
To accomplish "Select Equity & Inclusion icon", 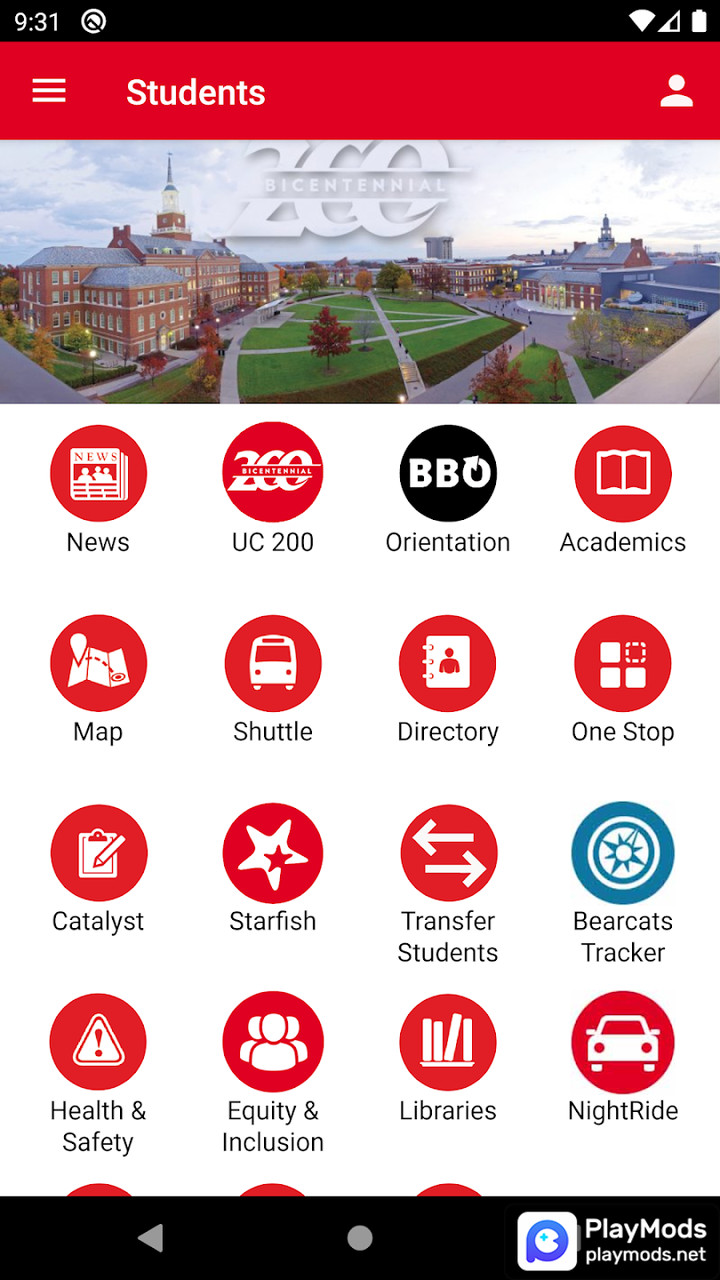I will tap(273, 1041).
